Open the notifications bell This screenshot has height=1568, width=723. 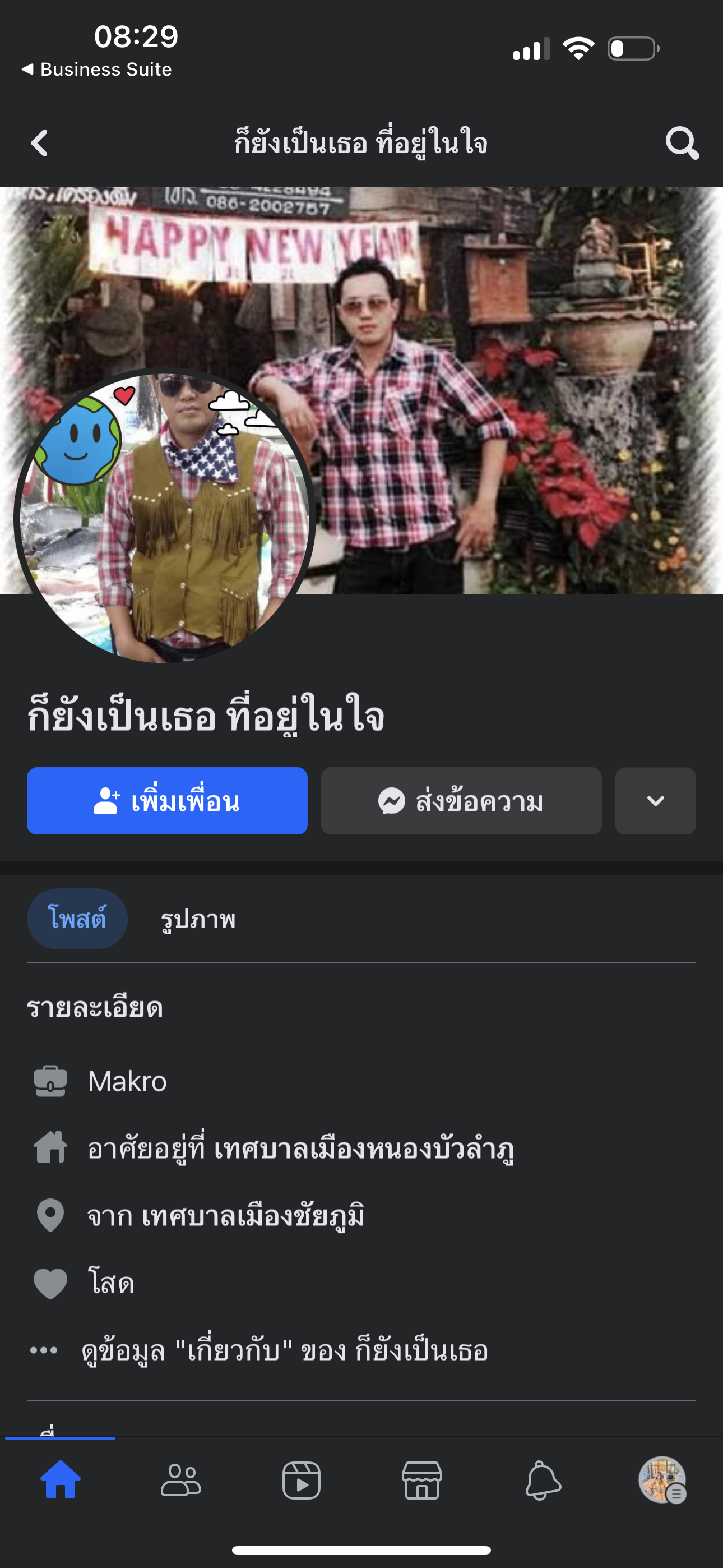click(543, 1480)
